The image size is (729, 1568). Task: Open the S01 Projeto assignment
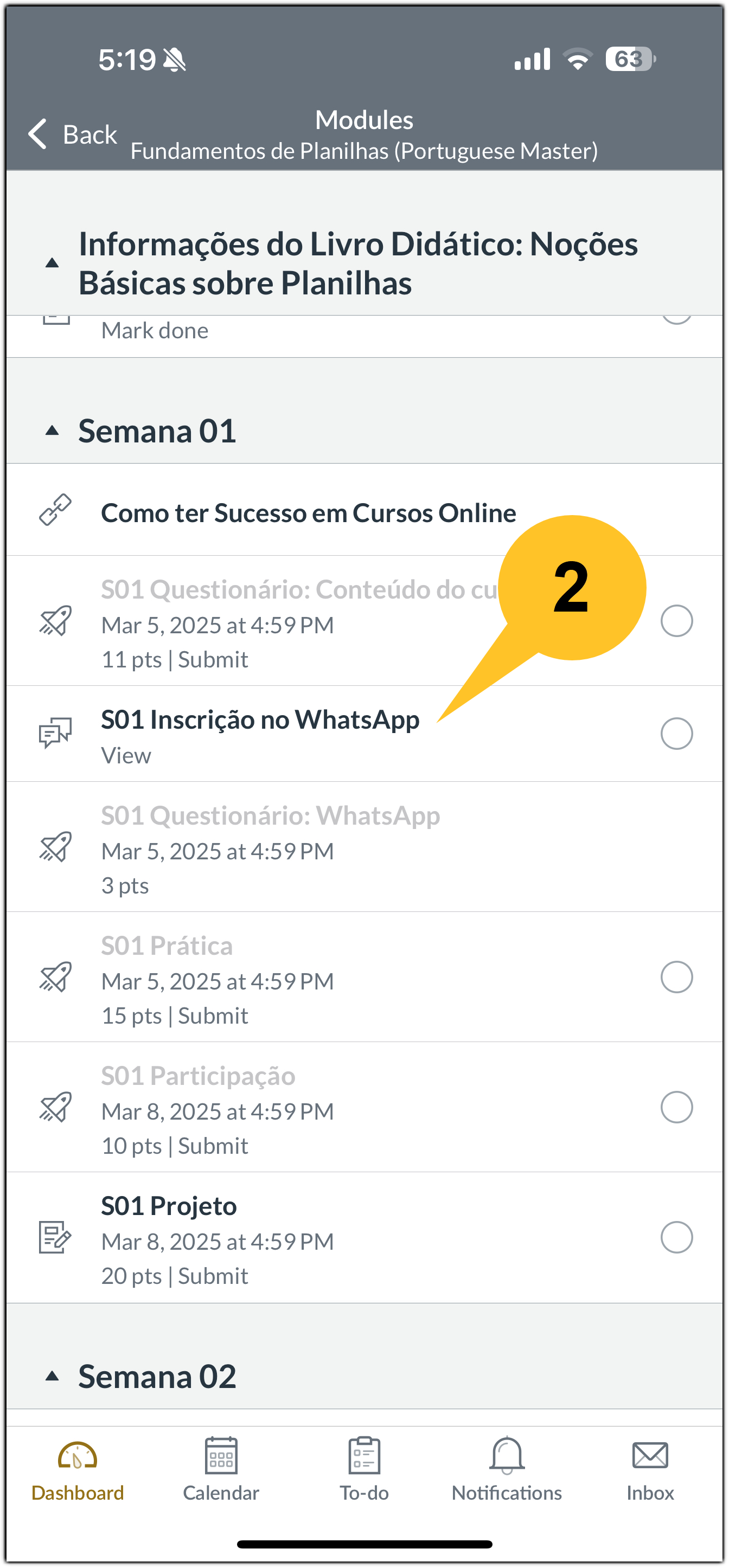pyautogui.click(x=364, y=1238)
